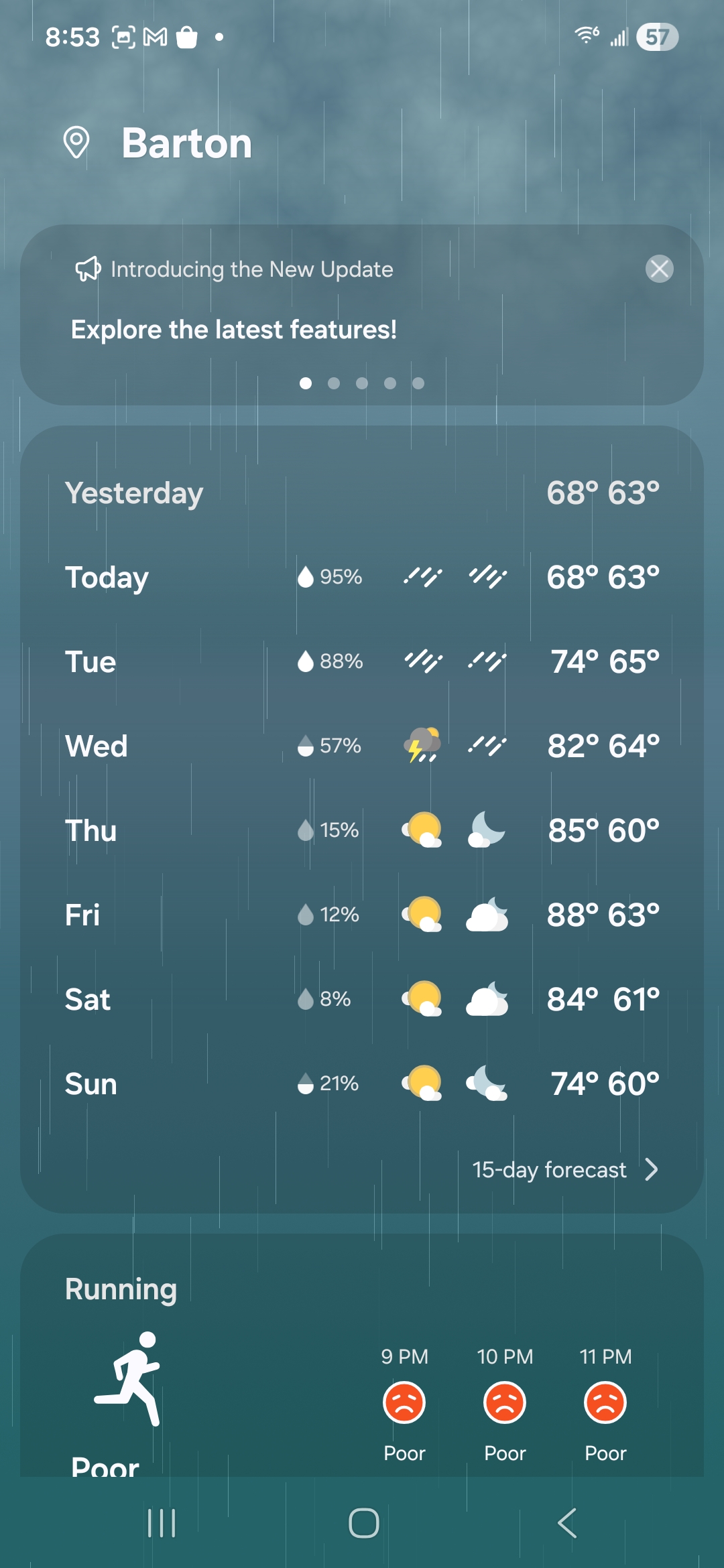Viewport: 724px width, 1568px height.
Task: Open Wed forecast row
Action: pyautogui.click(x=362, y=746)
